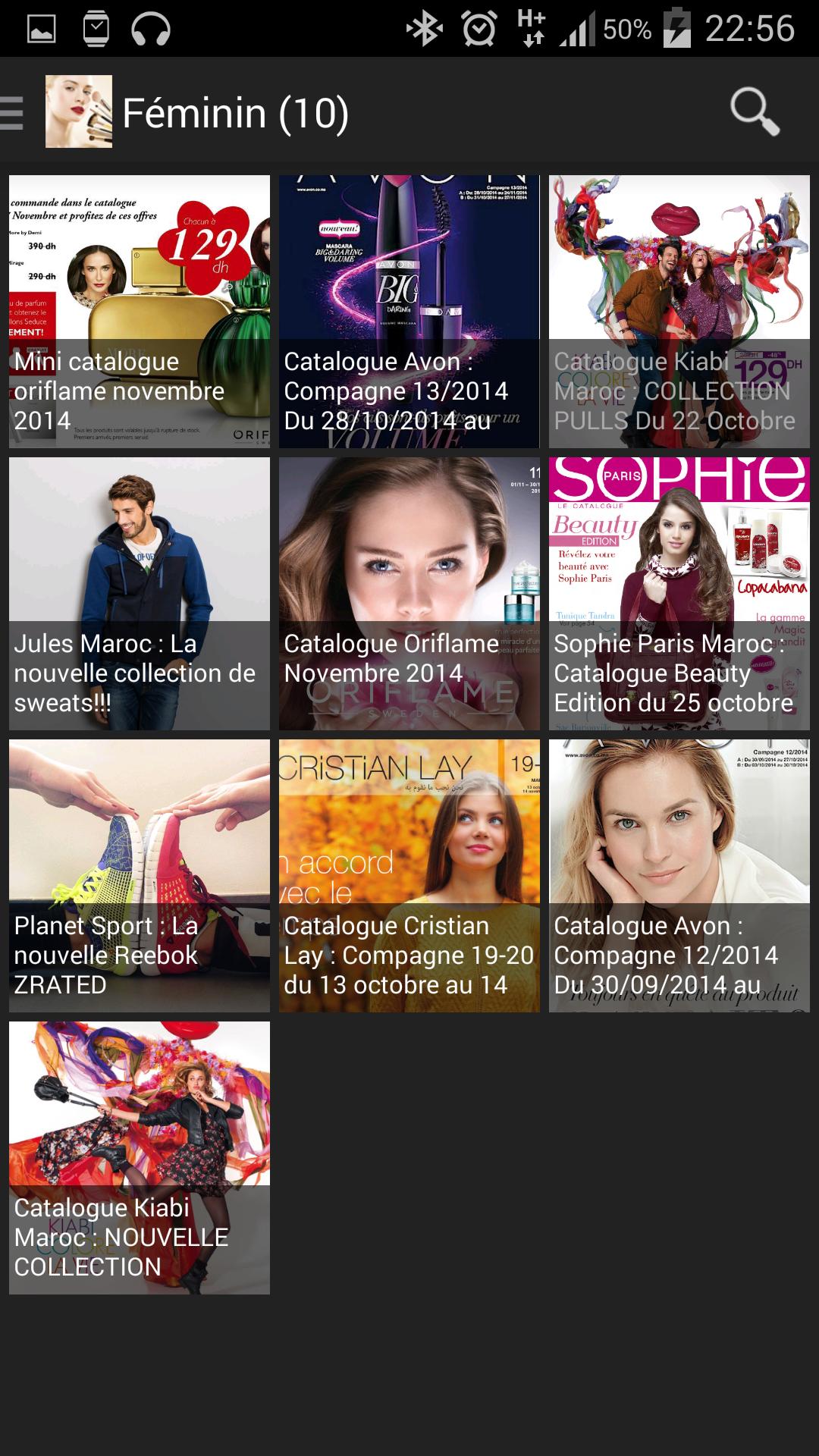Open Kiabi Maroc COLLECTION PULLS catalogue

(x=679, y=312)
